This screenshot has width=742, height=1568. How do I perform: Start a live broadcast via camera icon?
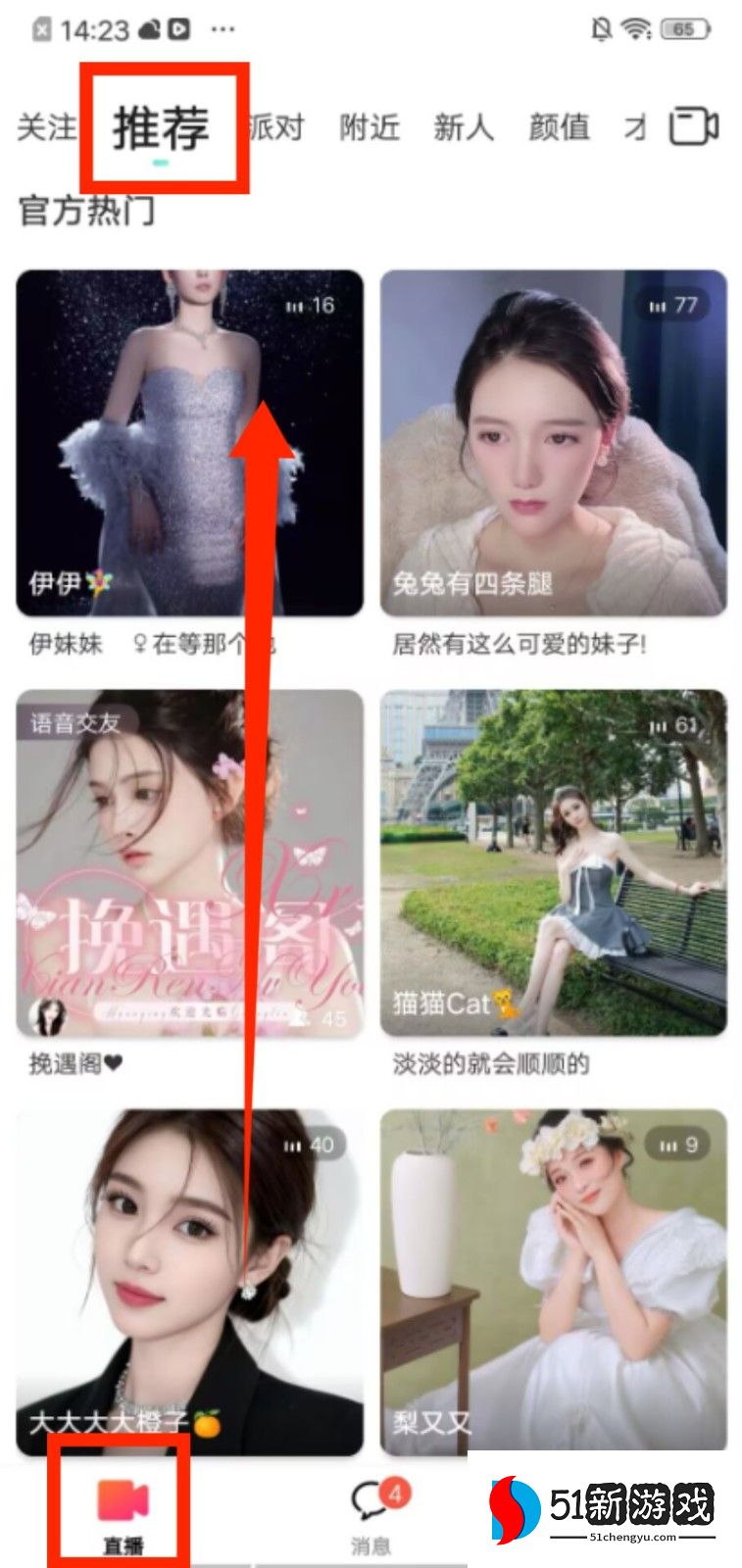[694, 126]
